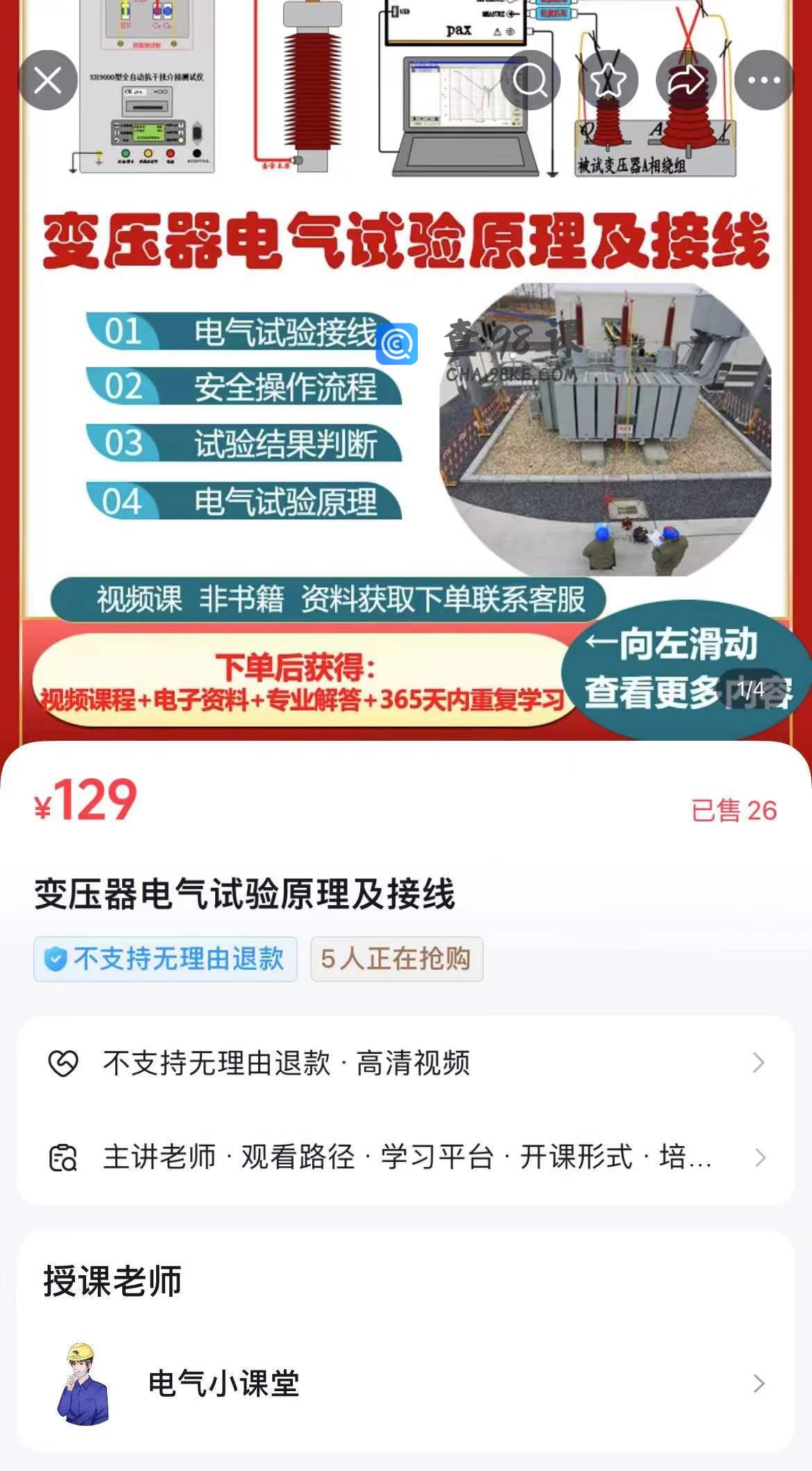
Task: View the 不支持无理由退款 tag details
Action: [165, 959]
